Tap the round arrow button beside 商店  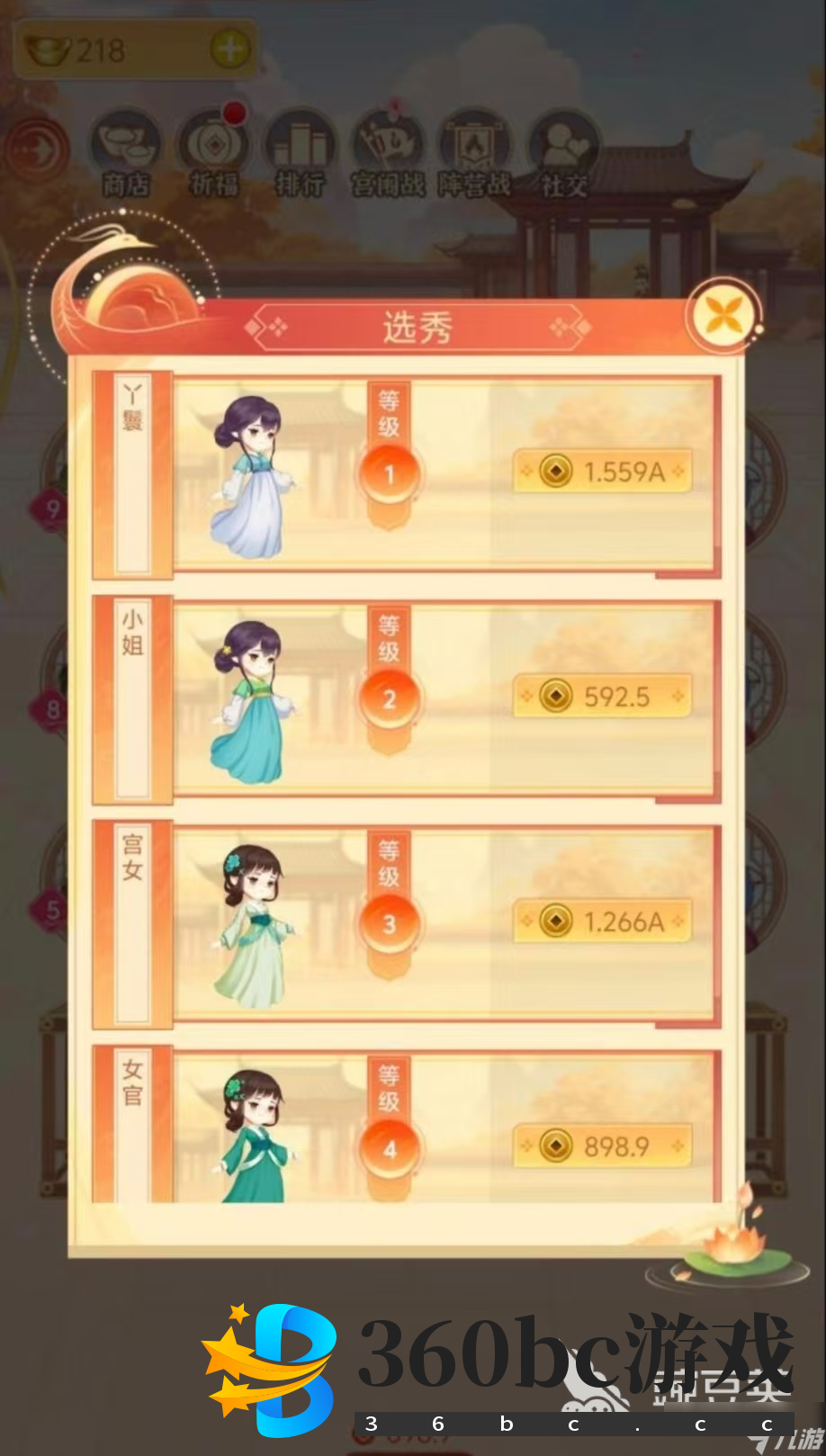37,149
